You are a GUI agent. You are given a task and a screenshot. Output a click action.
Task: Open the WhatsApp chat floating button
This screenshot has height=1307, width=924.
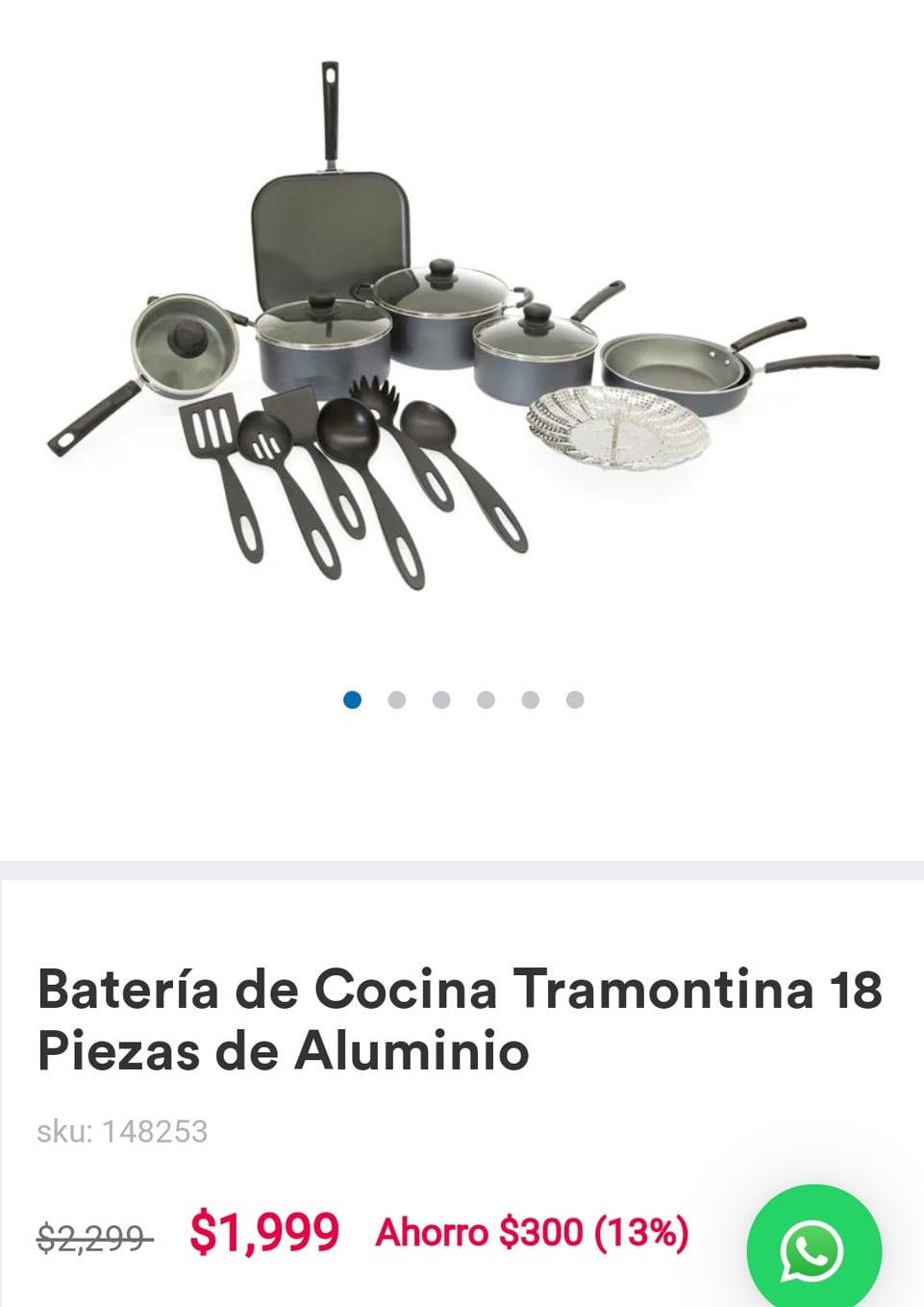coord(813,1250)
